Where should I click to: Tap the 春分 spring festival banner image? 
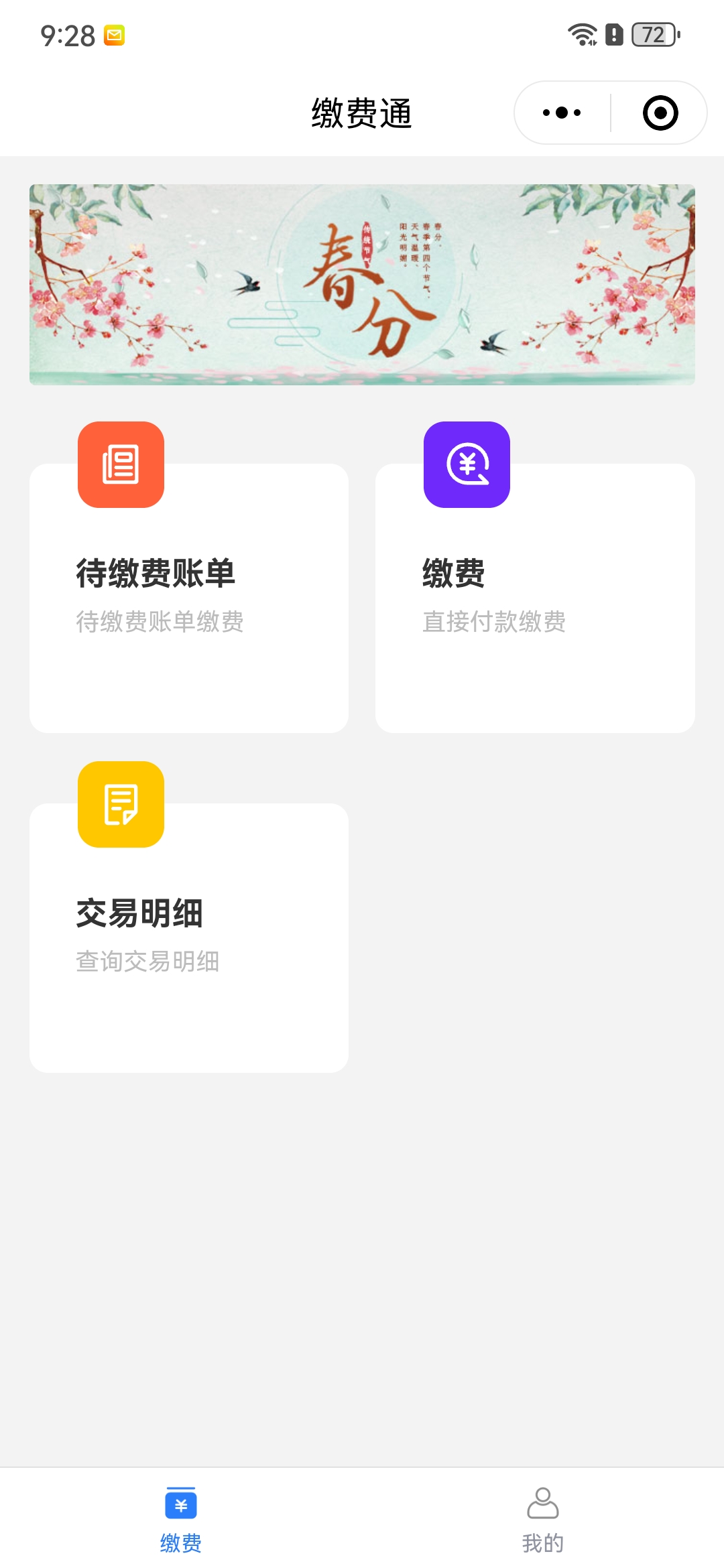(x=362, y=283)
